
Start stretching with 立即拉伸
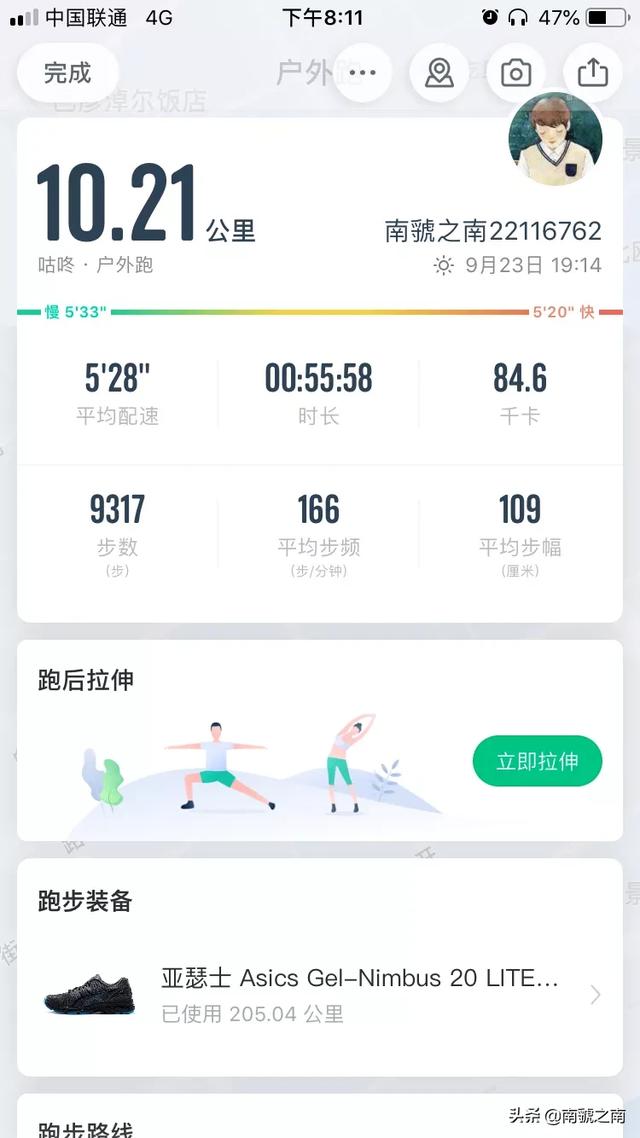tap(537, 761)
